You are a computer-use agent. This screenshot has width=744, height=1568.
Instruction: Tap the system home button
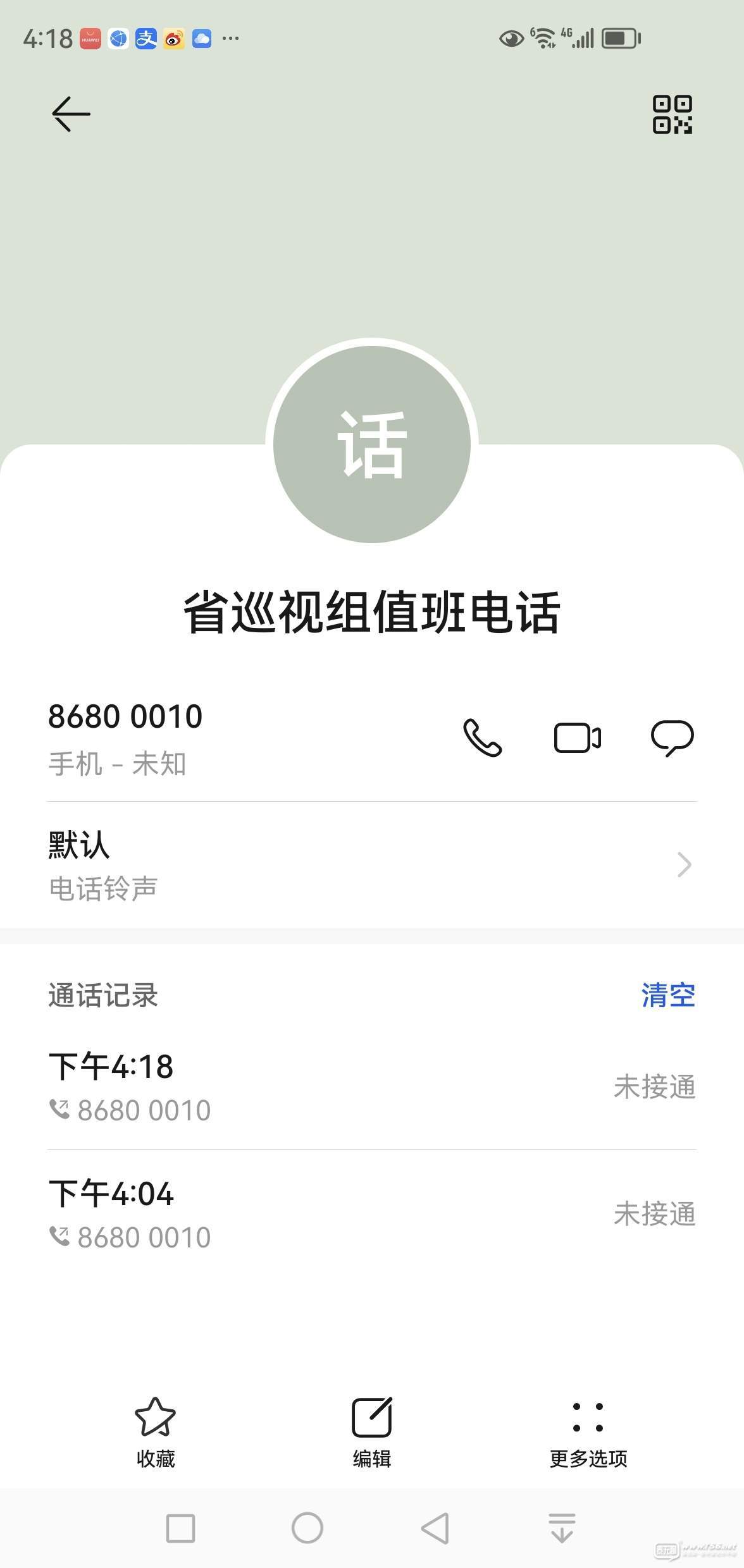[x=307, y=1528]
